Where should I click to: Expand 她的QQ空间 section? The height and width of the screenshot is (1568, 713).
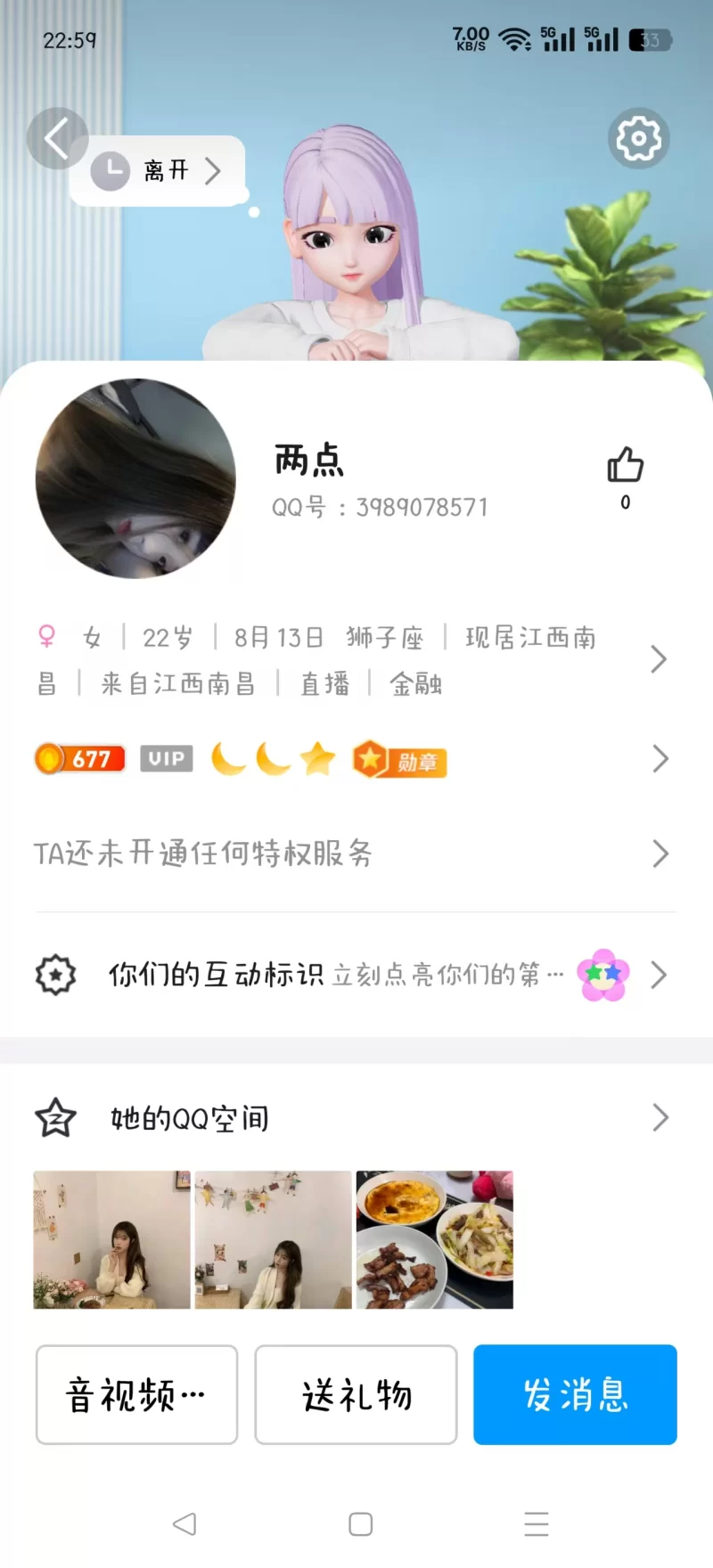(660, 1117)
